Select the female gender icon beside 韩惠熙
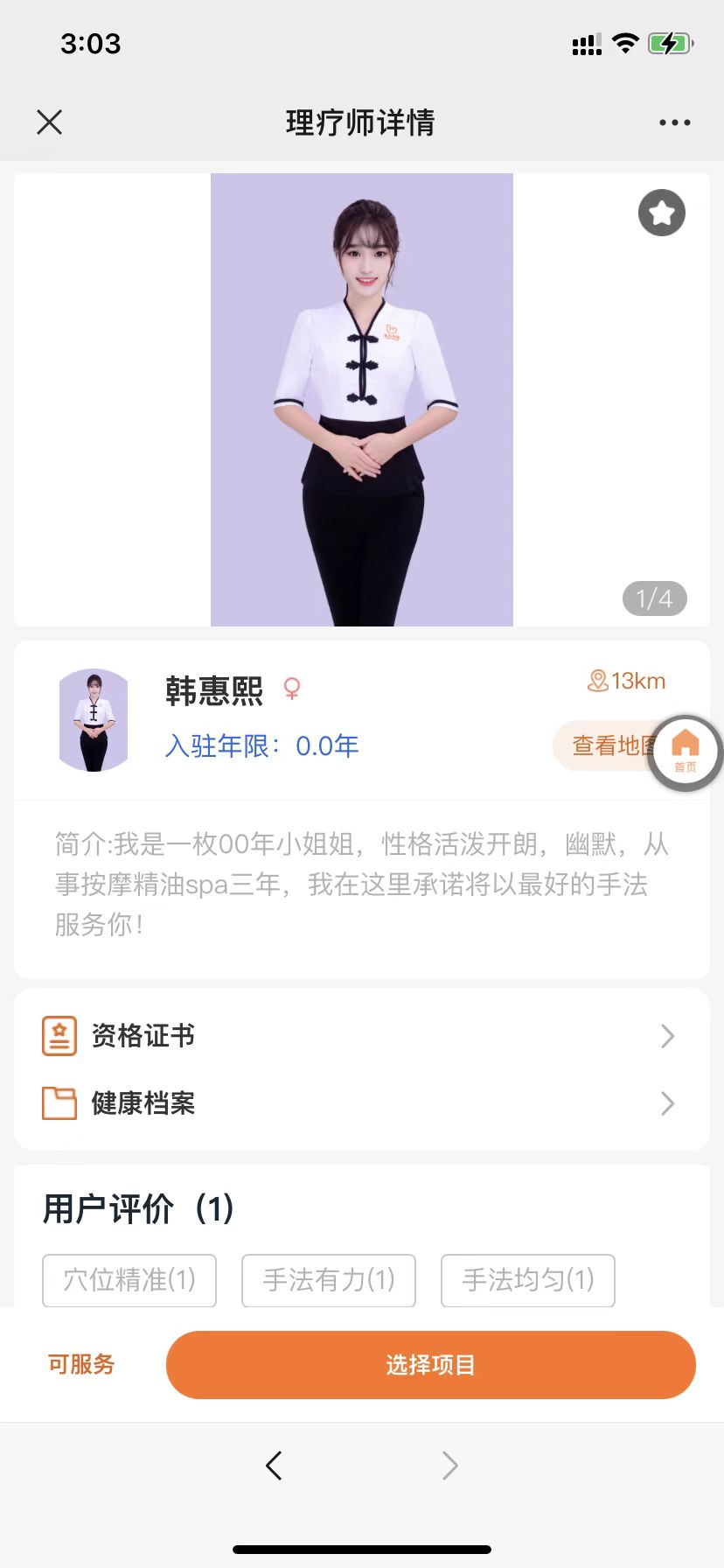724x1568 pixels. pyautogui.click(x=291, y=689)
